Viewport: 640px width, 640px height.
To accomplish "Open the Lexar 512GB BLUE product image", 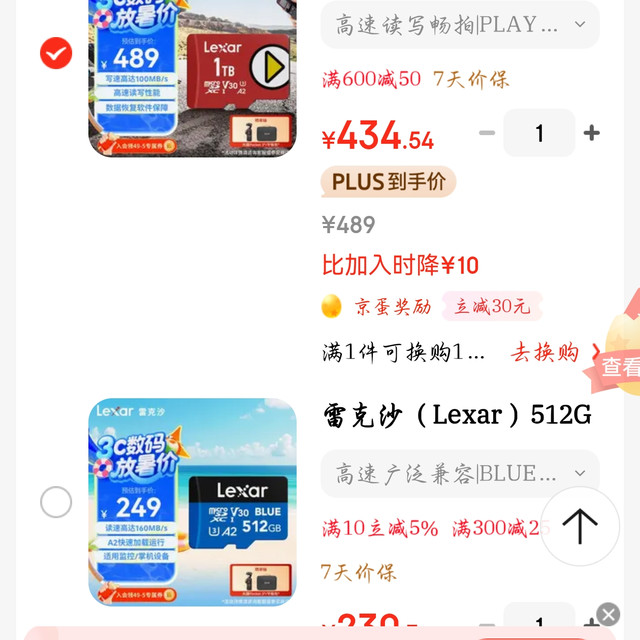I will pos(192,502).
